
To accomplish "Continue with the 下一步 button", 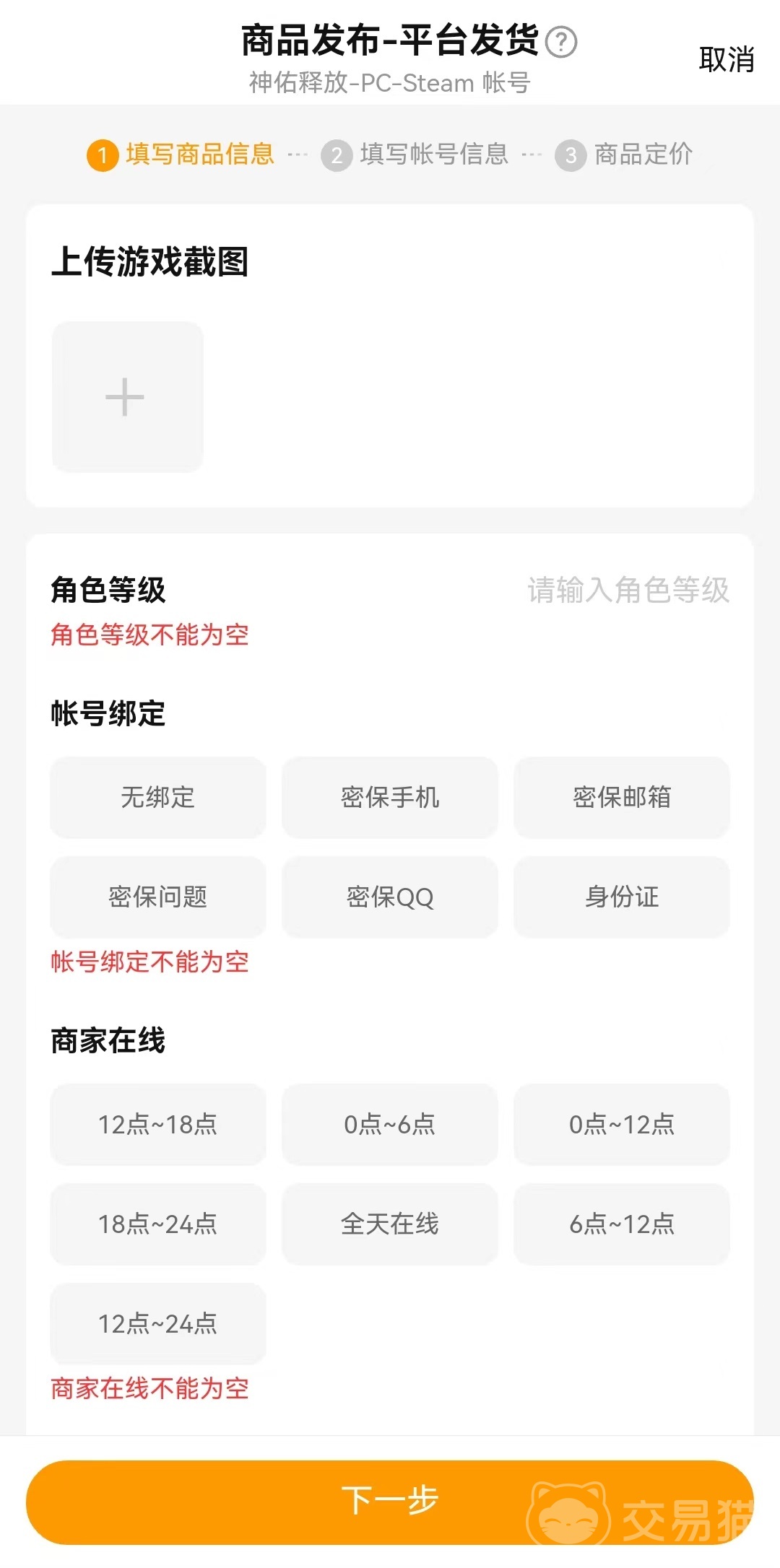I will coord(390,1502).
